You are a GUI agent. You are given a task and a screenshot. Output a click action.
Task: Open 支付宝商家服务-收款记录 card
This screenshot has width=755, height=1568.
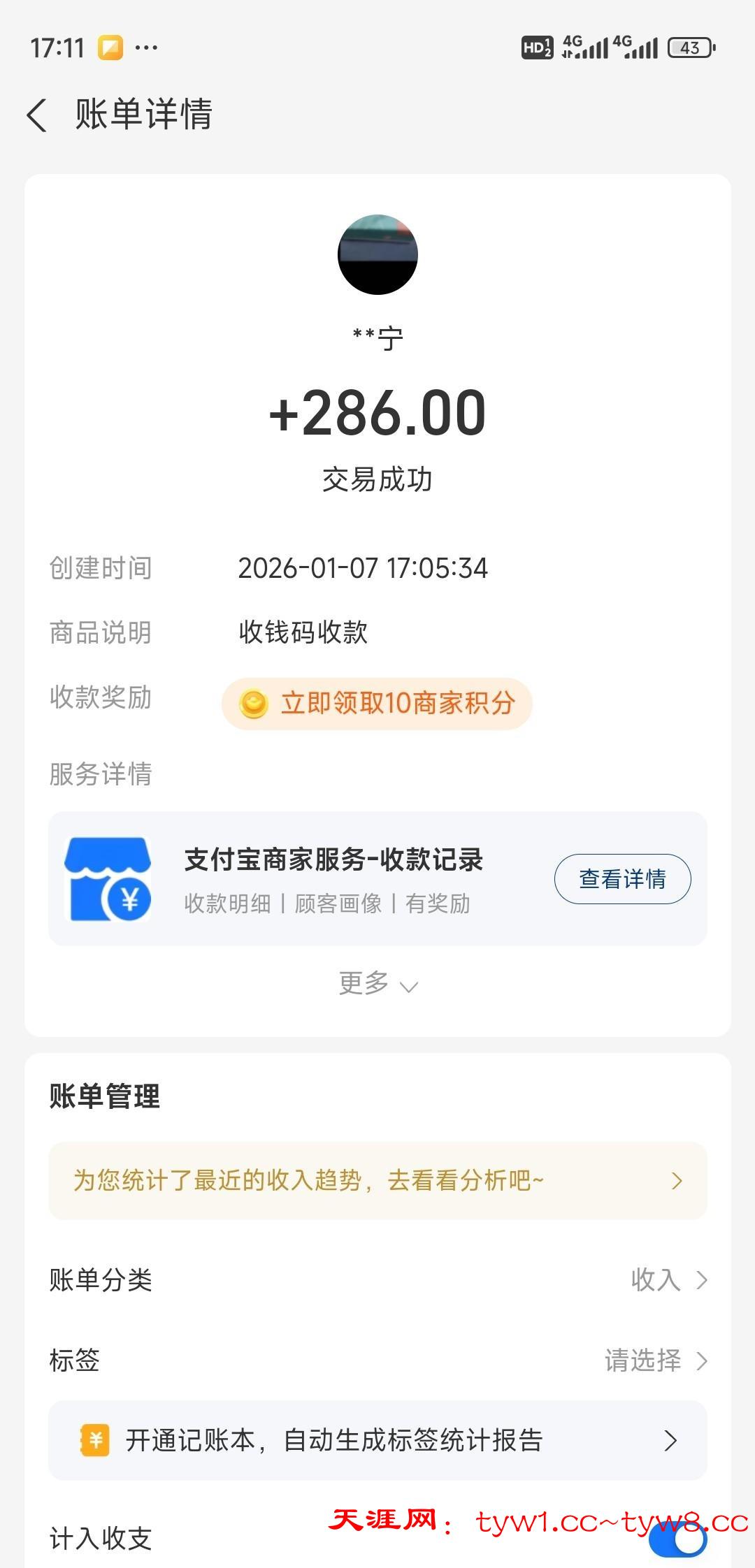[x=333, y=878]
